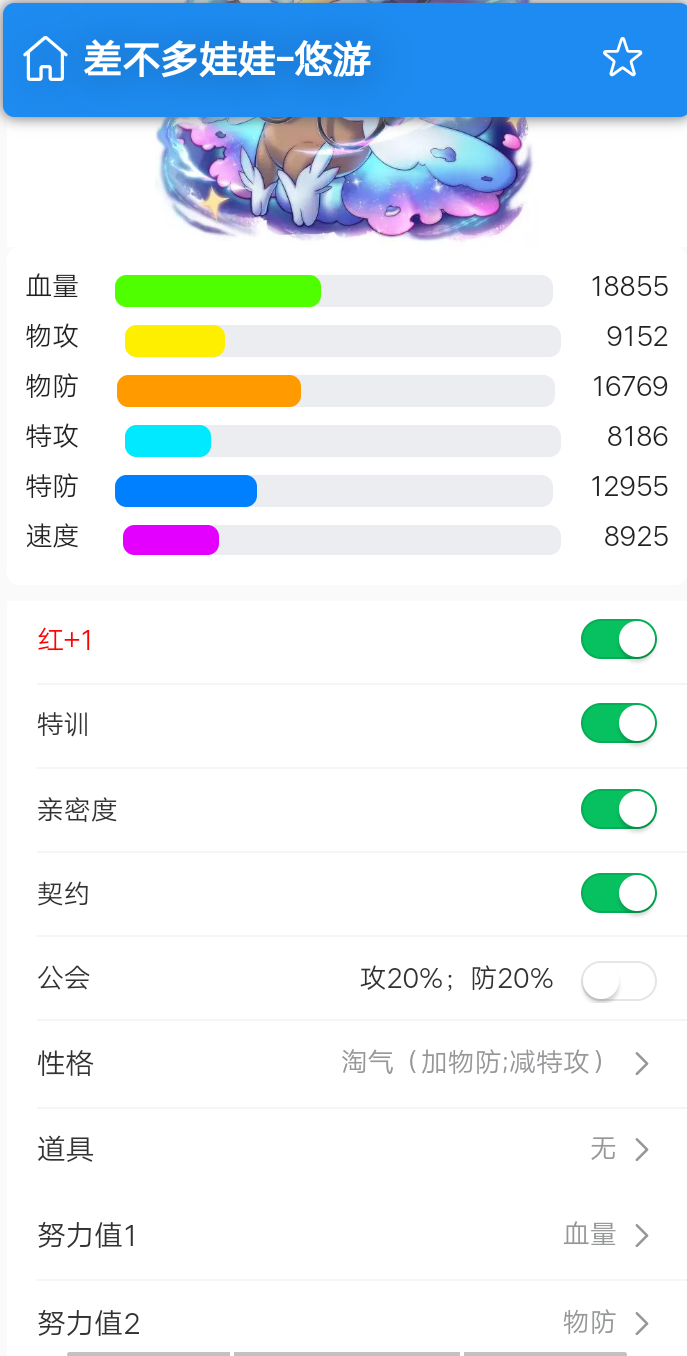Go to the home page icon
687x1356 pixels.
[45, 59]
